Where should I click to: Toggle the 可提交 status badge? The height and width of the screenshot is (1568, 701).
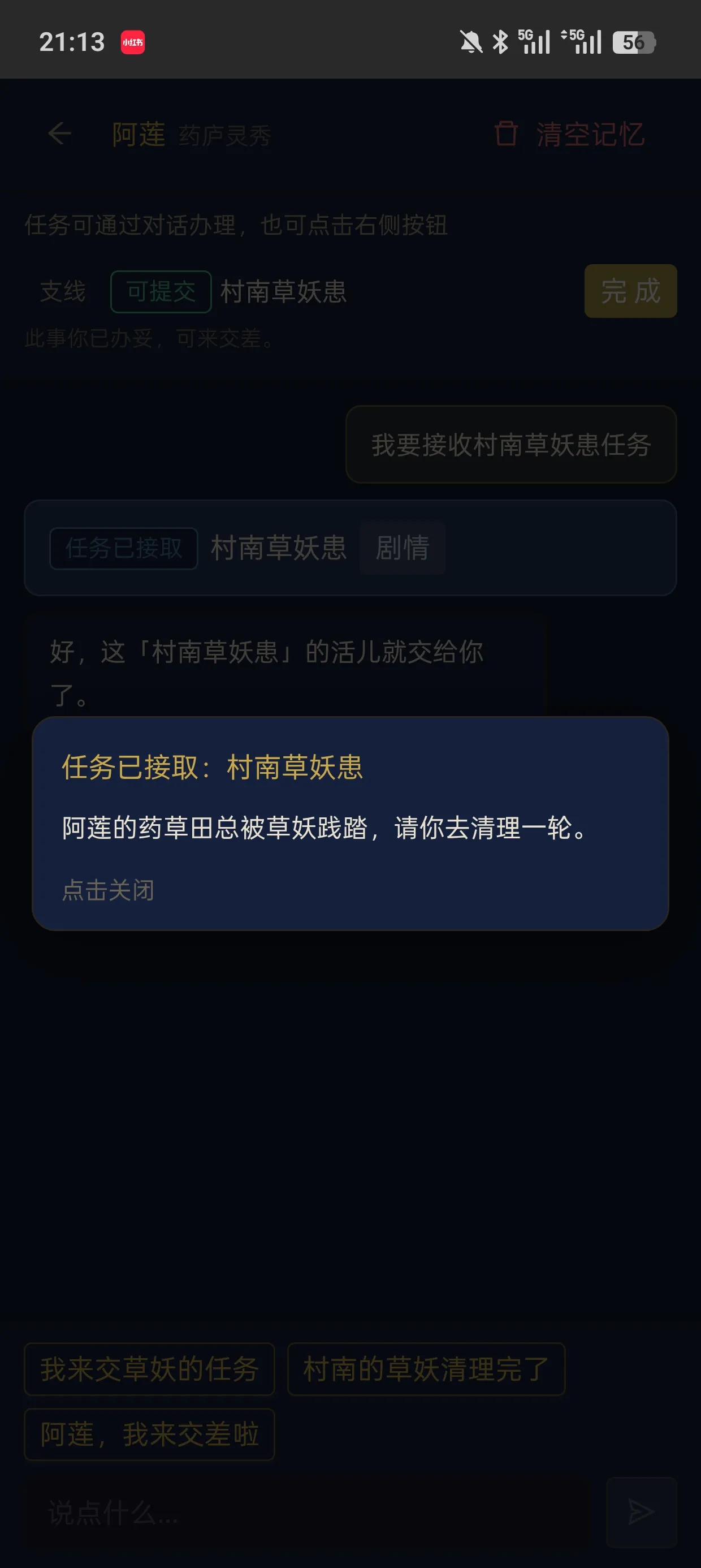[x=160, y=291]
